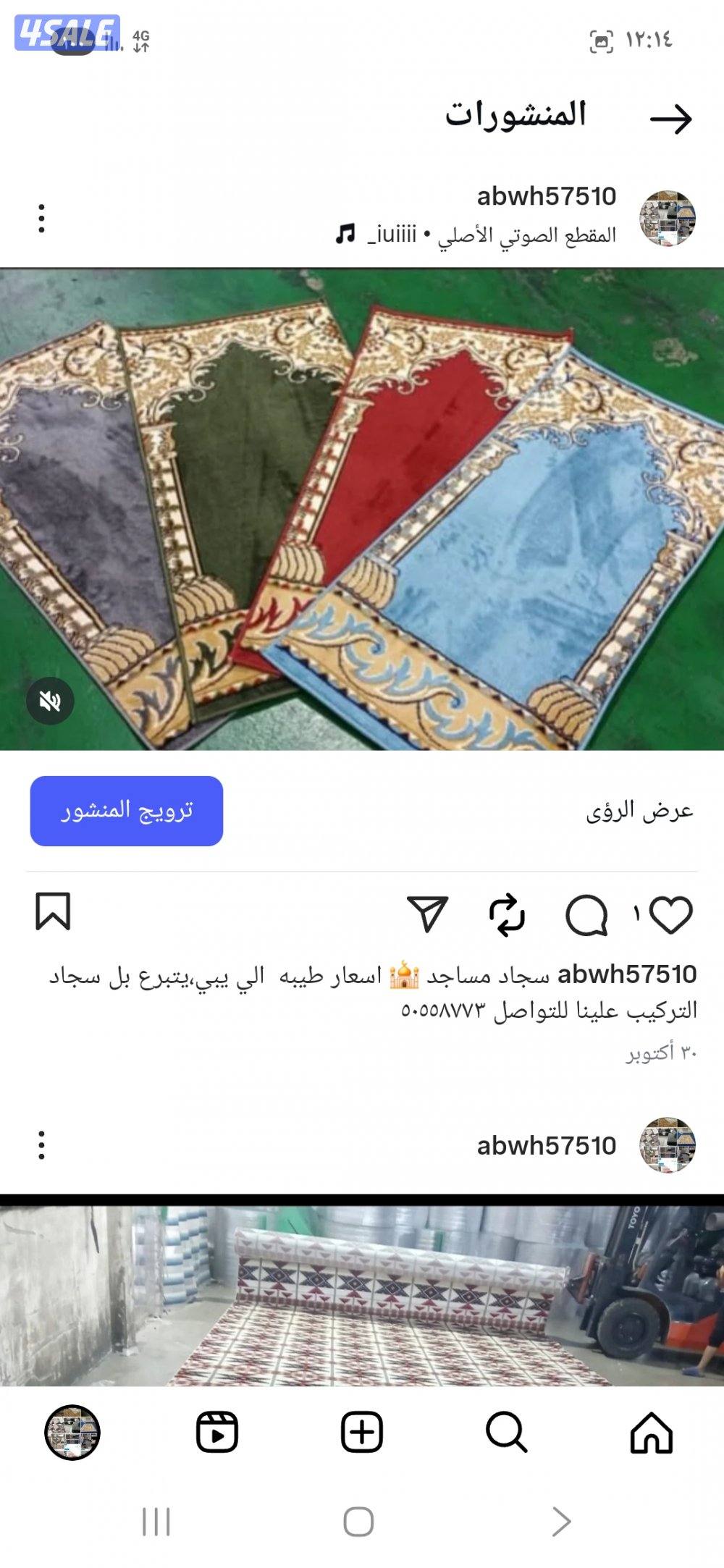Share the post via direct message
The width and height of the screenshot is (724, 1568).
pyautogui.click(x=428, y=914)
